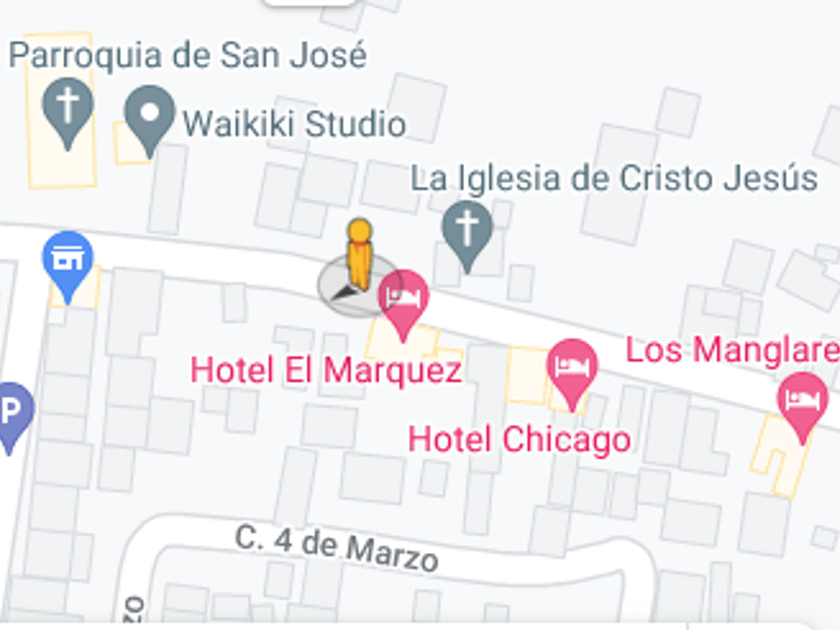
Task: Select the Hotel Chicago marker
Action: click(x=572, y=369)
